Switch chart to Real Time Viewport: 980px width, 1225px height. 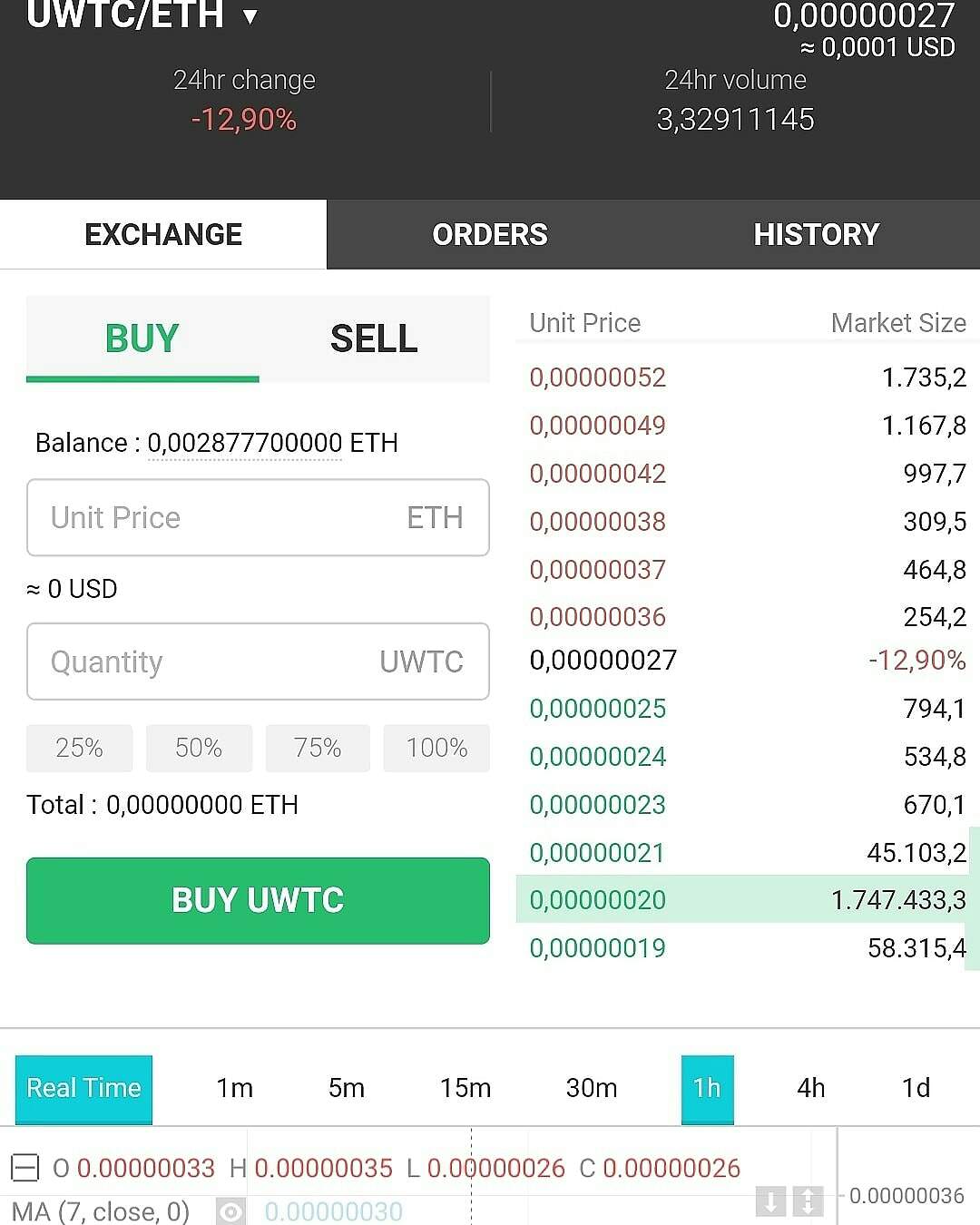[83, 1088]
